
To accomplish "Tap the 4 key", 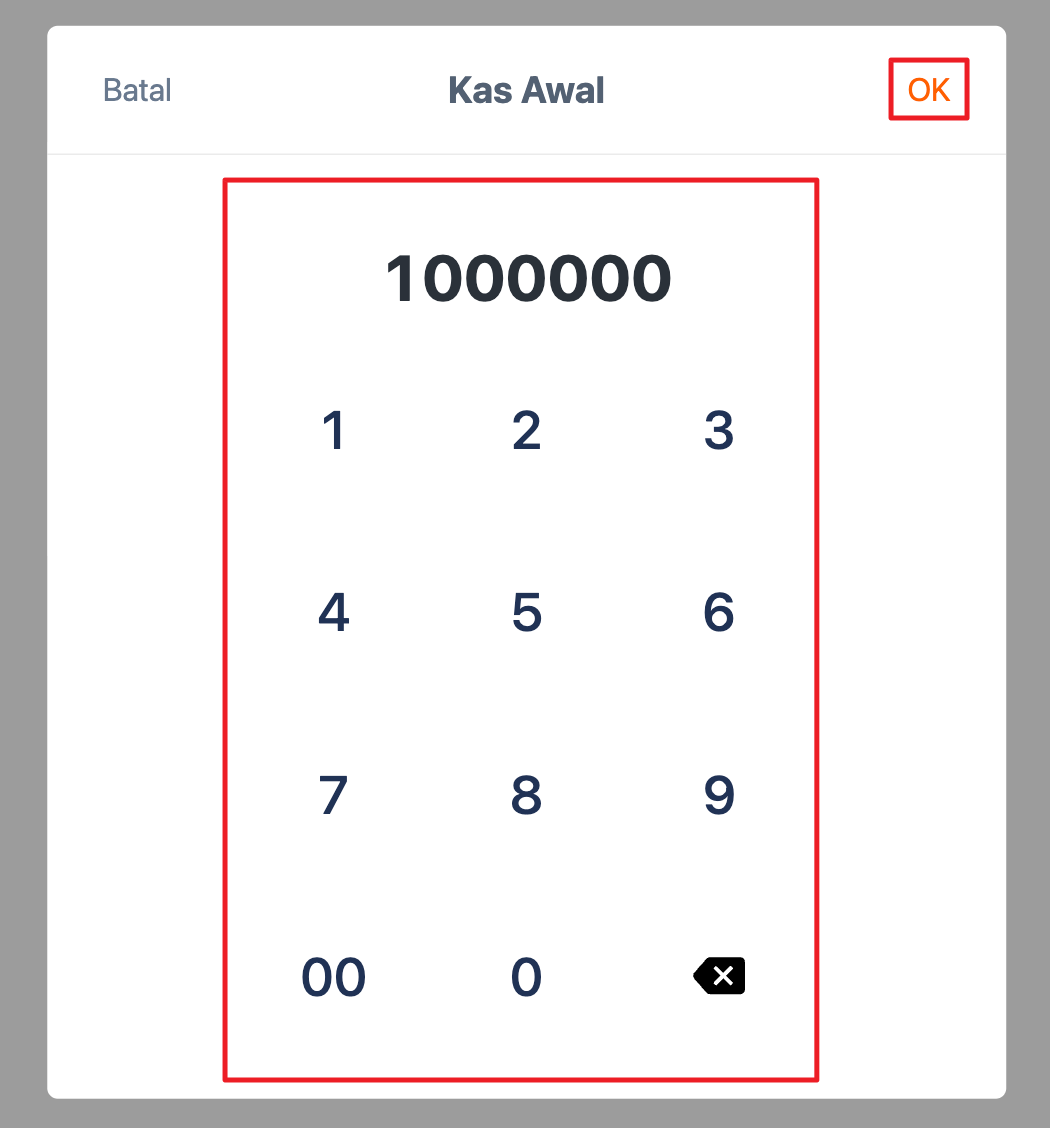I will coord(334,613).
